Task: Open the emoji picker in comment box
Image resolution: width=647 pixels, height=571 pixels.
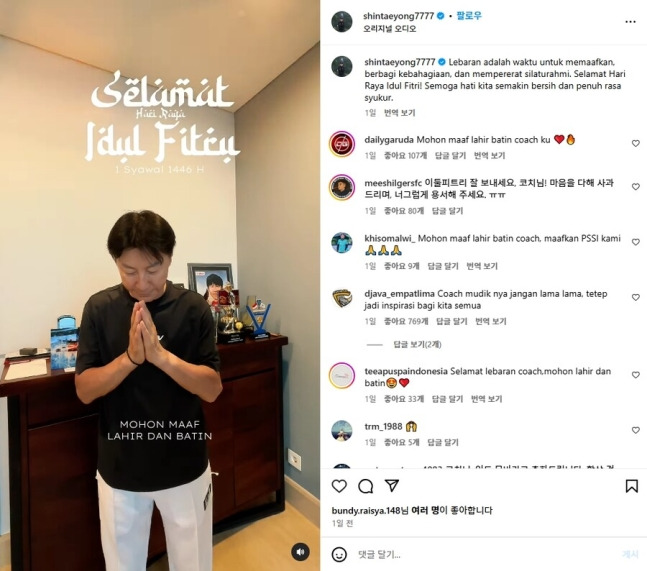Action: pyautogui.click(x=339, y=554)
